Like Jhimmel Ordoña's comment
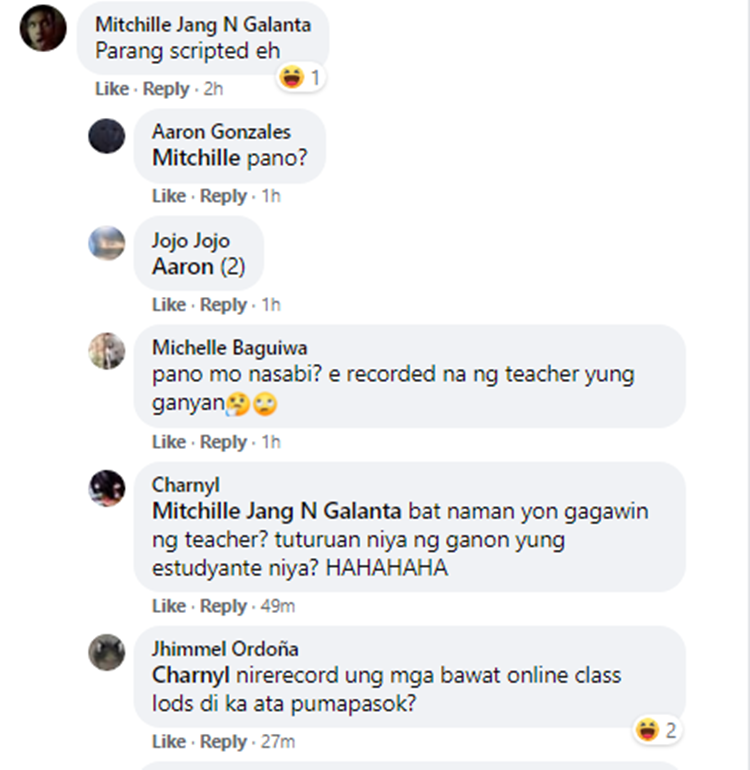This screenshot has height=770, width=750. [x=168, y=742]
